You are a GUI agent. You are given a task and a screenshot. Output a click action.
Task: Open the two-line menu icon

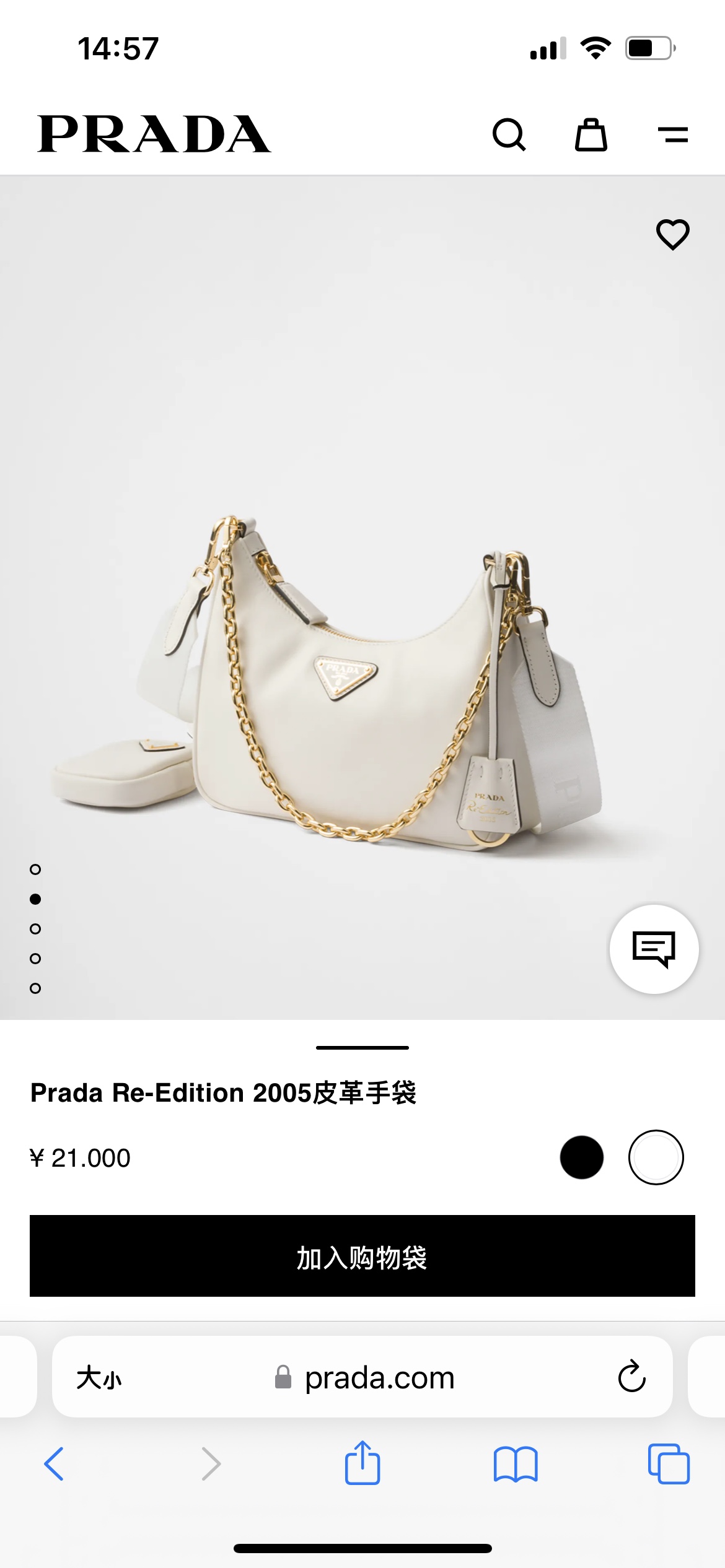(x=673, y=134)
